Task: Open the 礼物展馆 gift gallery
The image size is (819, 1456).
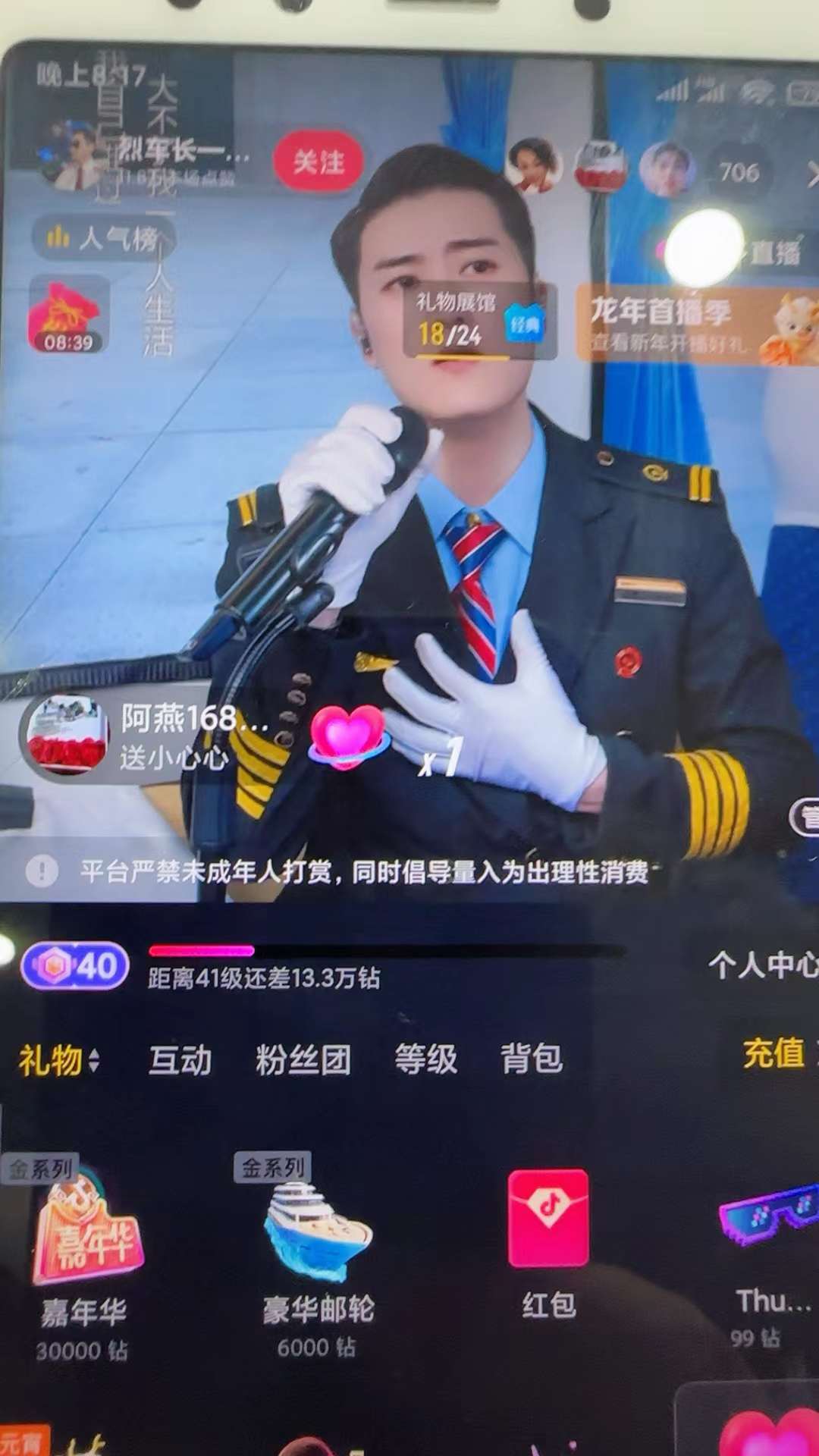Action: click(479, 319)
